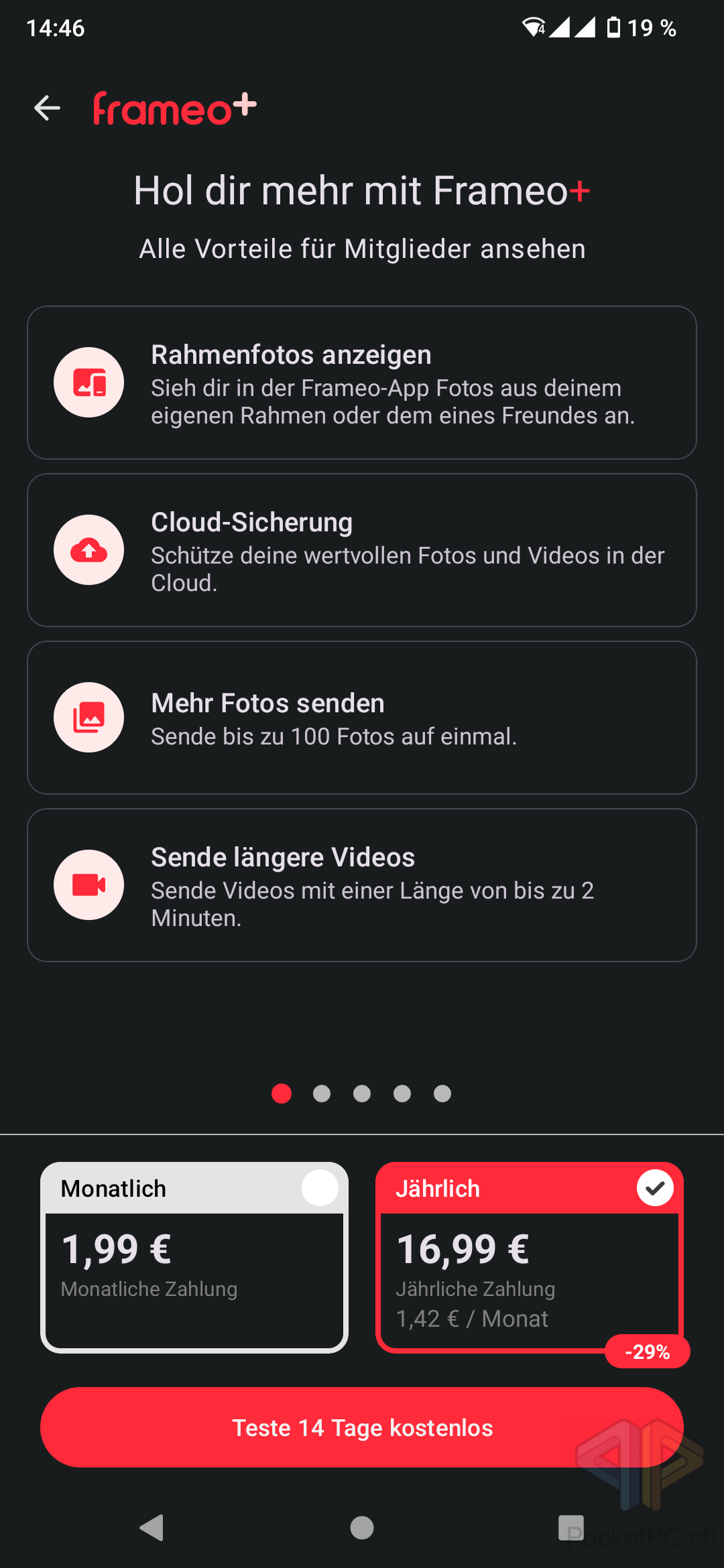Select the Monatlich 1,99 € plan
The image size is (724, 1568).
point(194,1257)
